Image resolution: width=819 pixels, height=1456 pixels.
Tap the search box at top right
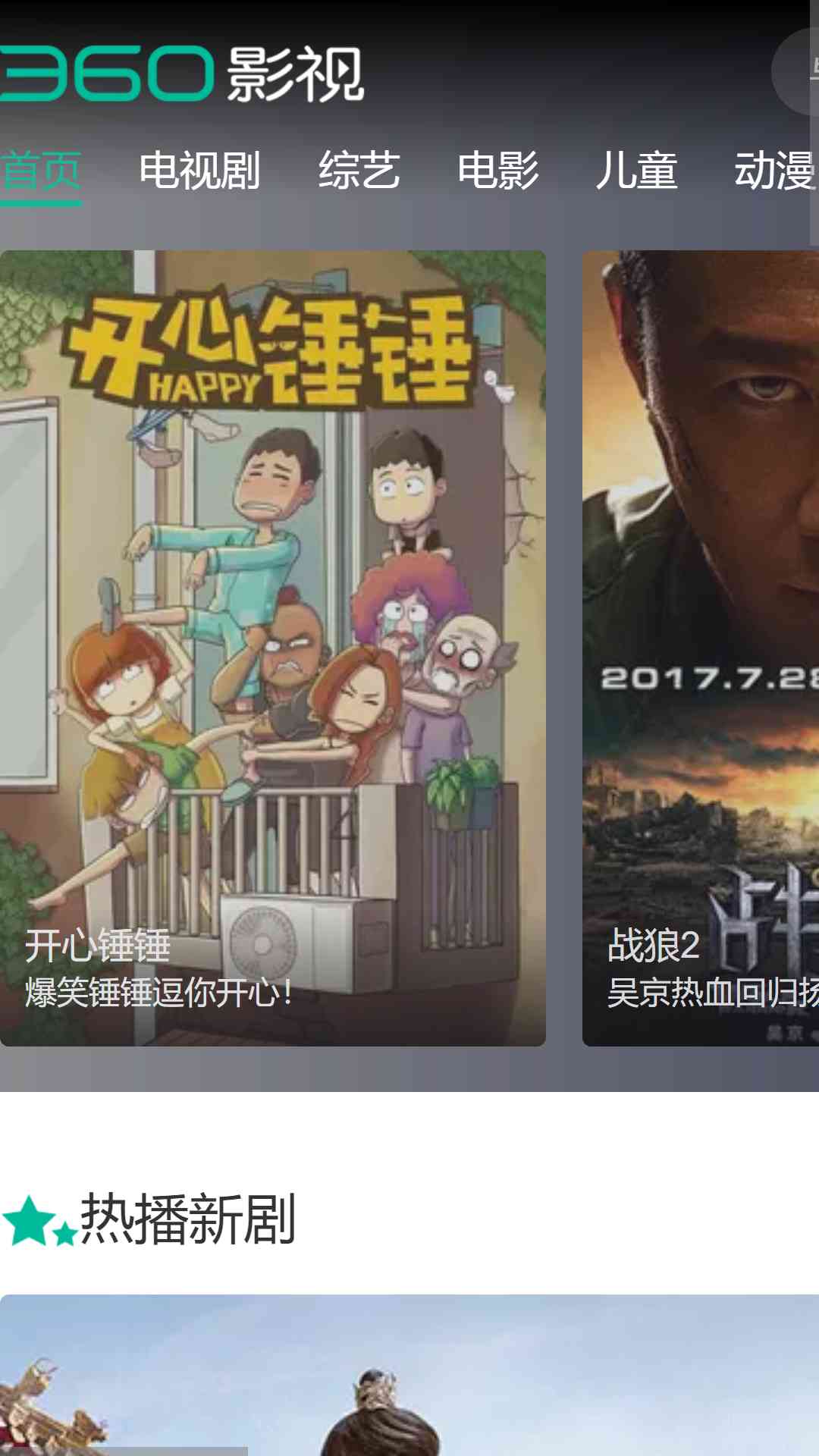coord(795,72)
